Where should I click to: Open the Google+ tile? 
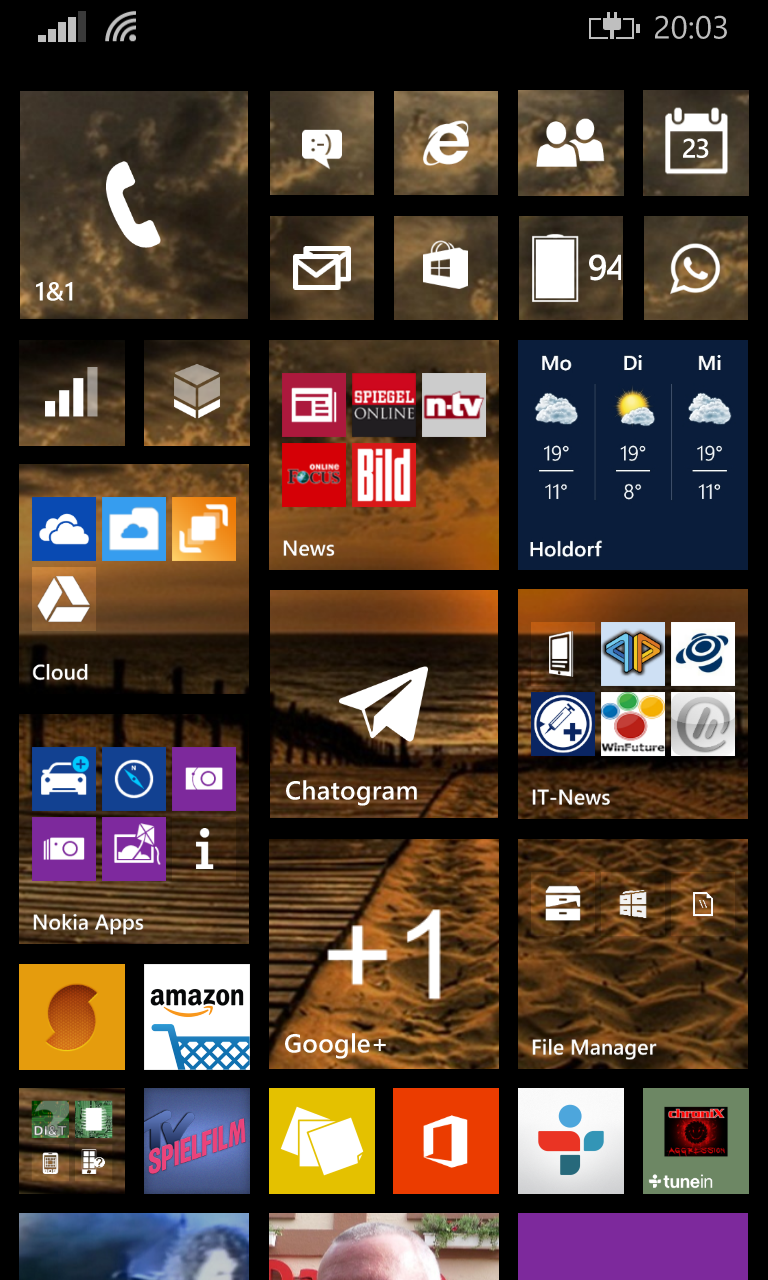(384, 954)
